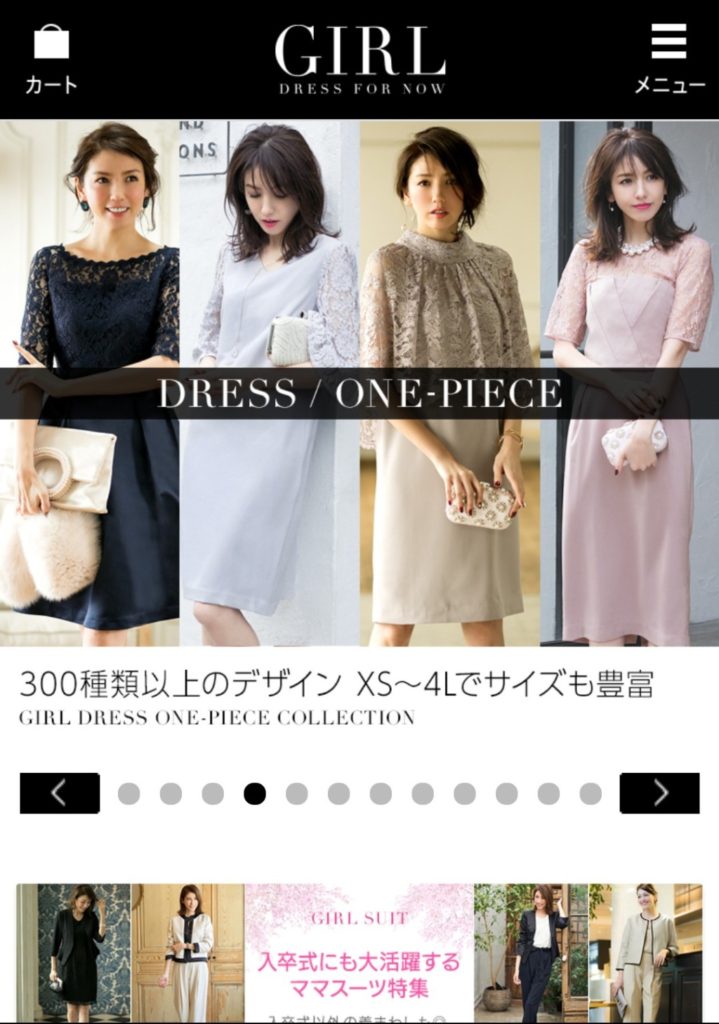Open the shopping cart (カート)

coord(51,58)
